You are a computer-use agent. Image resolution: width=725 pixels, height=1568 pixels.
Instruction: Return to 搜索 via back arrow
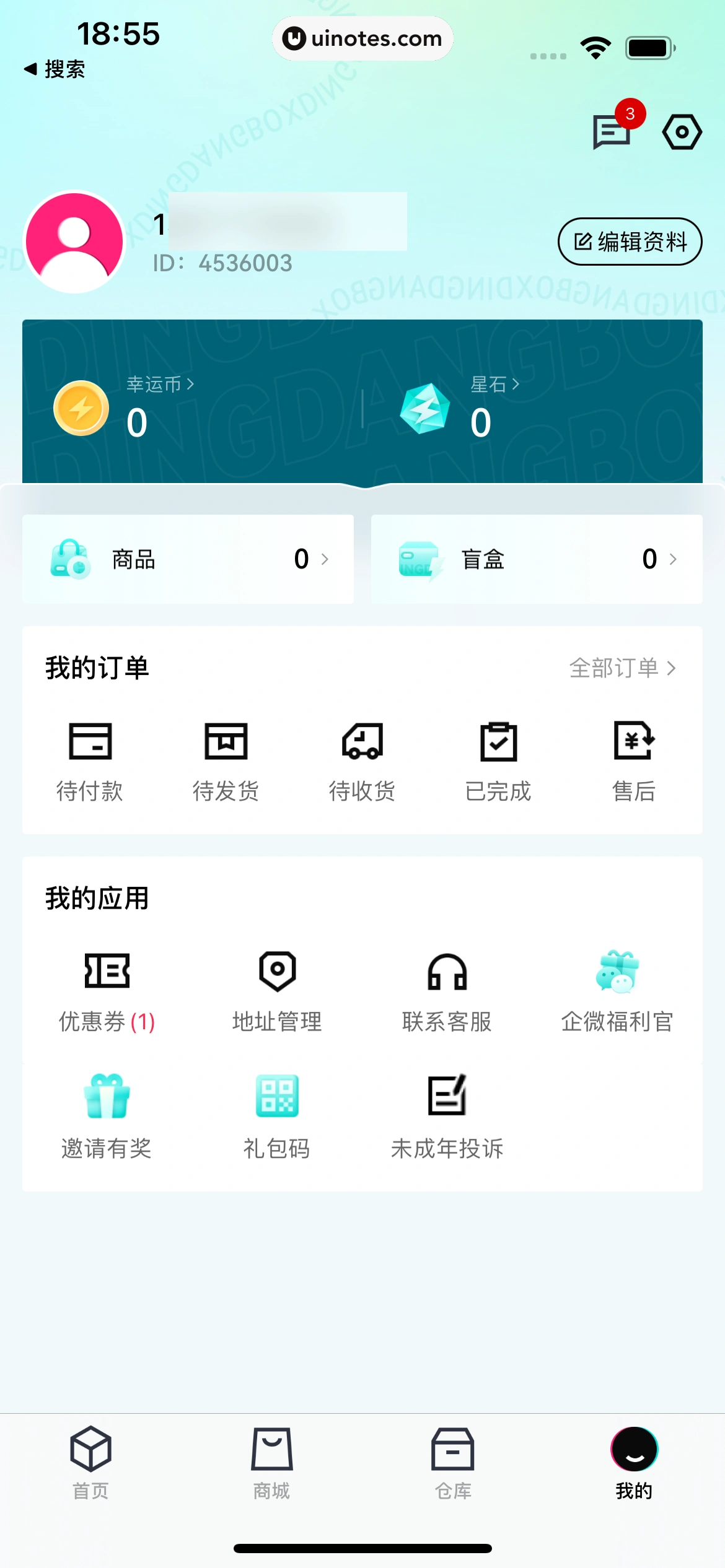coord(55,69)
